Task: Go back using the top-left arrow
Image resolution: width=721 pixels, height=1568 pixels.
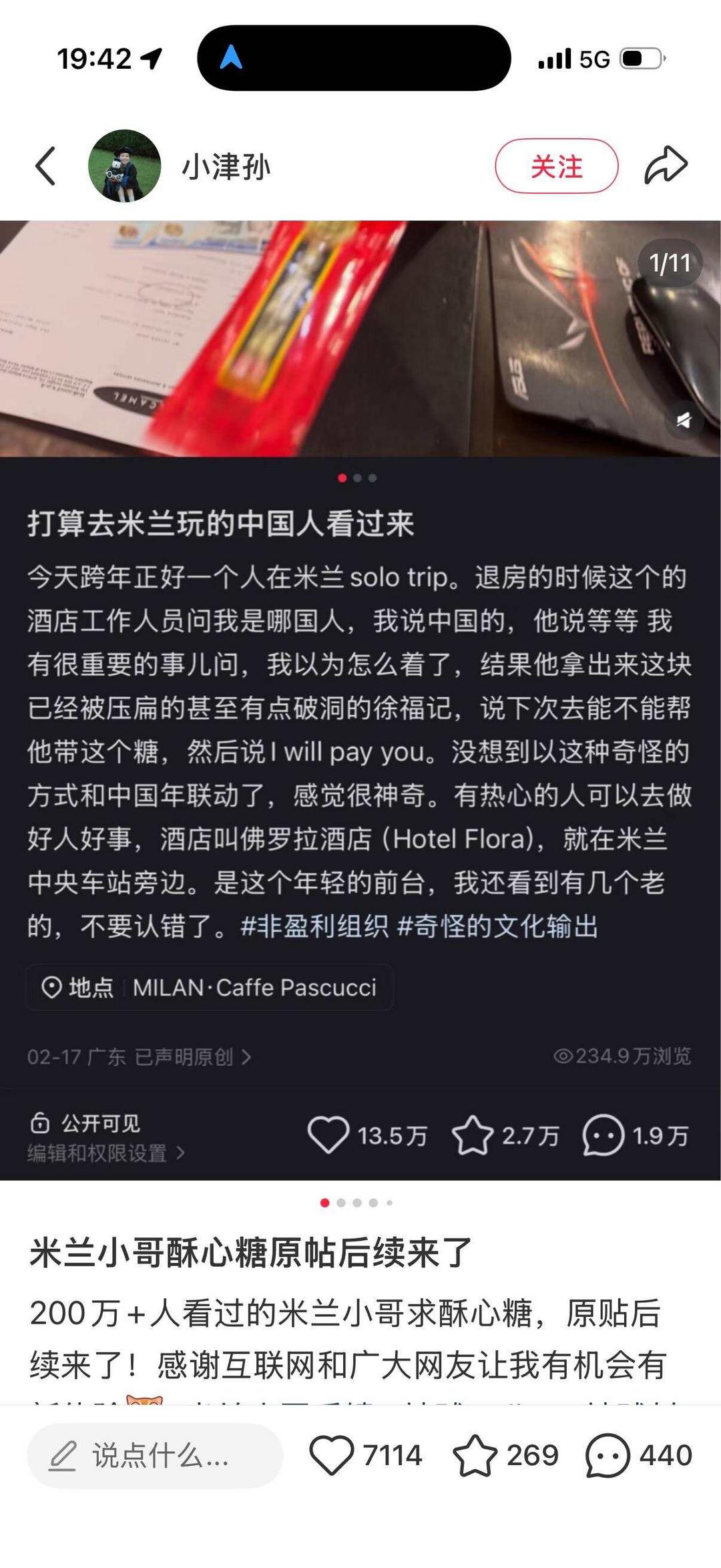Action: (x=45, y=166)
